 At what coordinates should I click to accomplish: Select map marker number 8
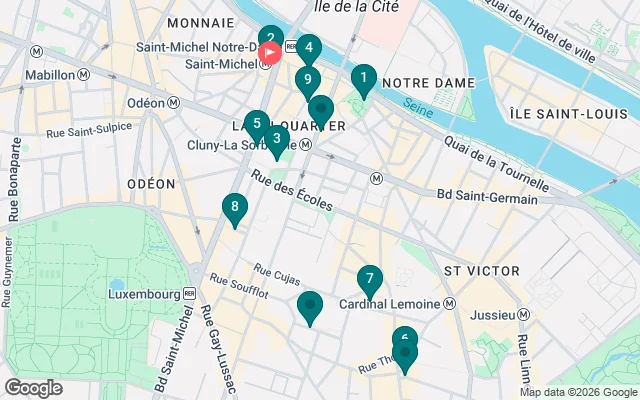coord(234,208)
